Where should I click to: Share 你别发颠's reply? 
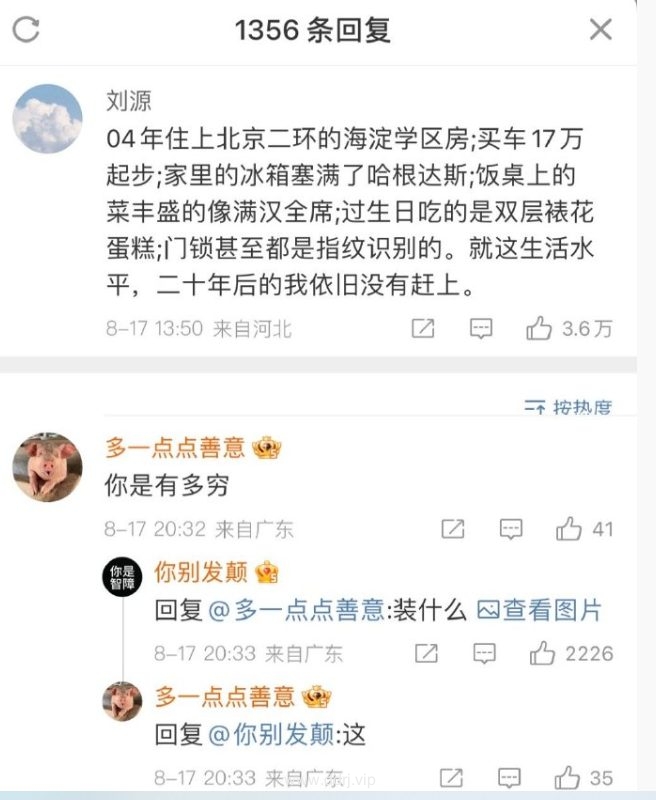click(426, 654)
